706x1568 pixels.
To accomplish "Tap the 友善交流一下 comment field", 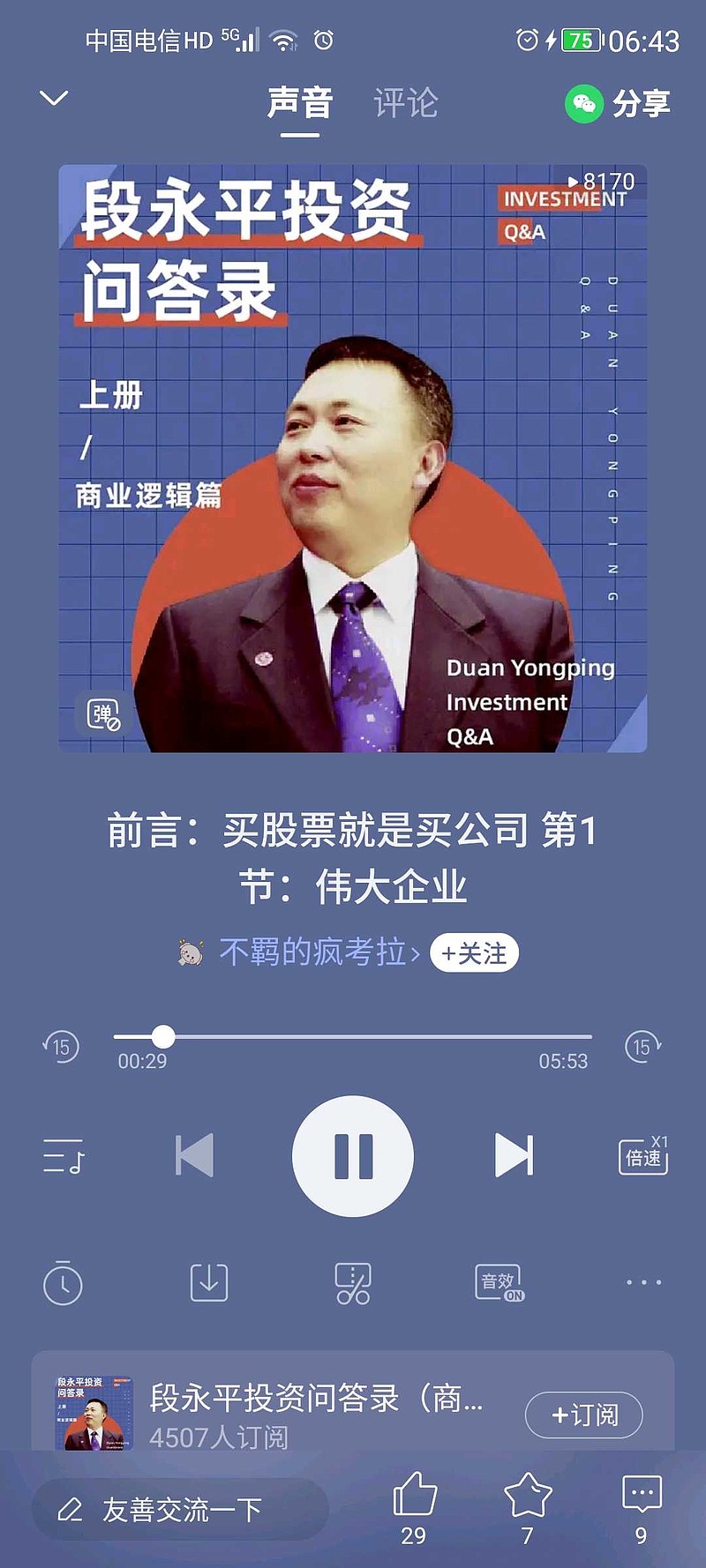I will point(180,1510).
